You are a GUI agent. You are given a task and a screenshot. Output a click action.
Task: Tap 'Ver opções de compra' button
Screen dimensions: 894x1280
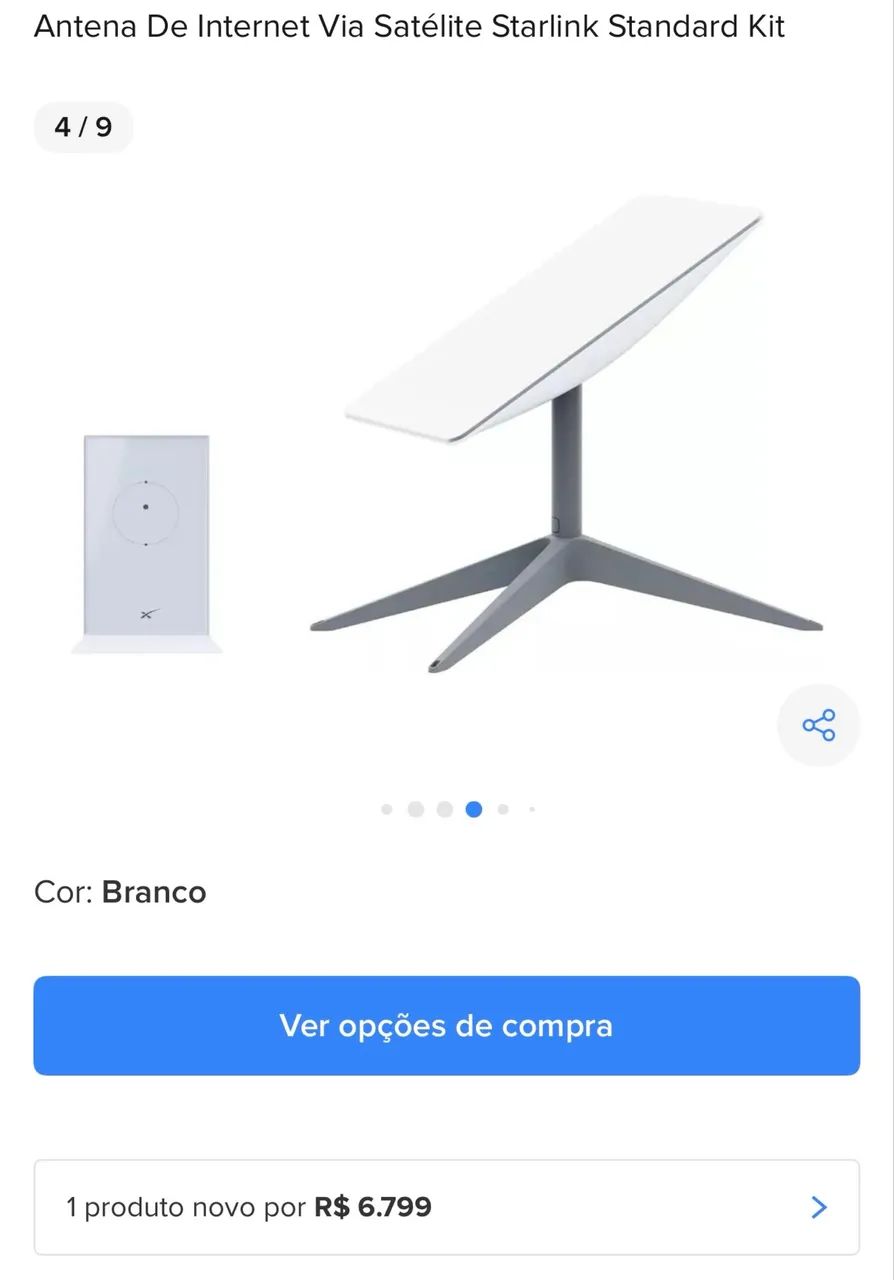pos(447,1025)
